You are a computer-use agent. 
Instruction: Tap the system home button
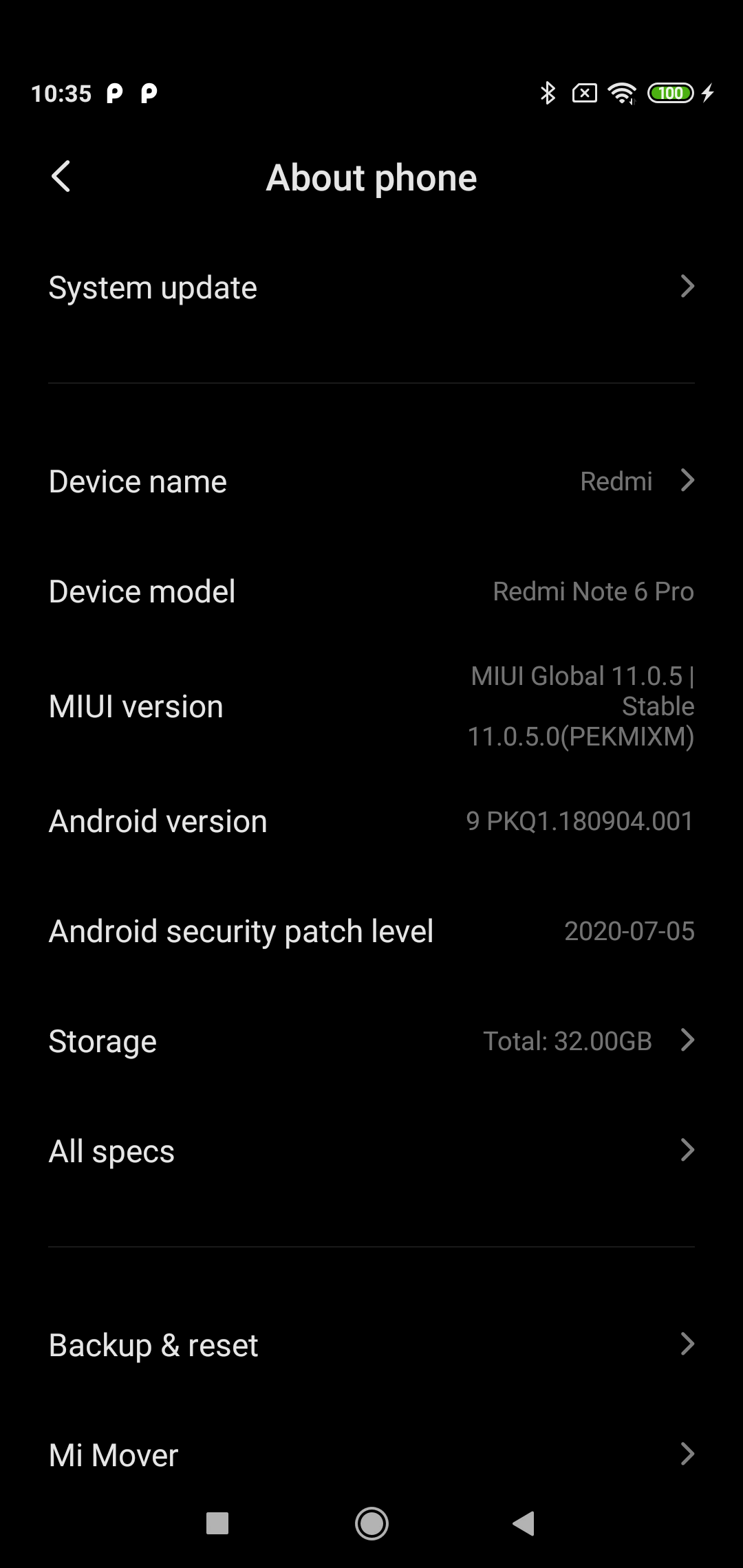click(x=371, y=1523)
